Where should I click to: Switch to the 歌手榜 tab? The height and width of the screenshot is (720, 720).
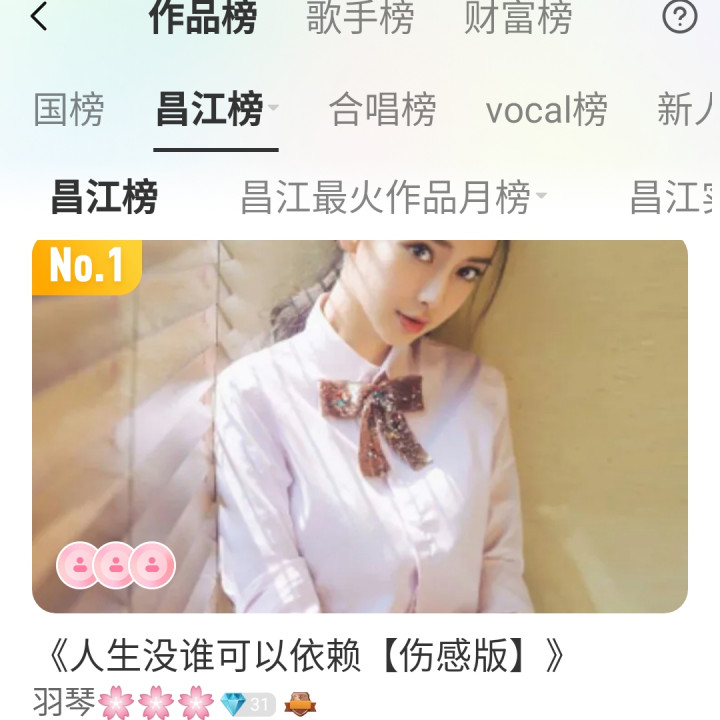coord(360,17)
